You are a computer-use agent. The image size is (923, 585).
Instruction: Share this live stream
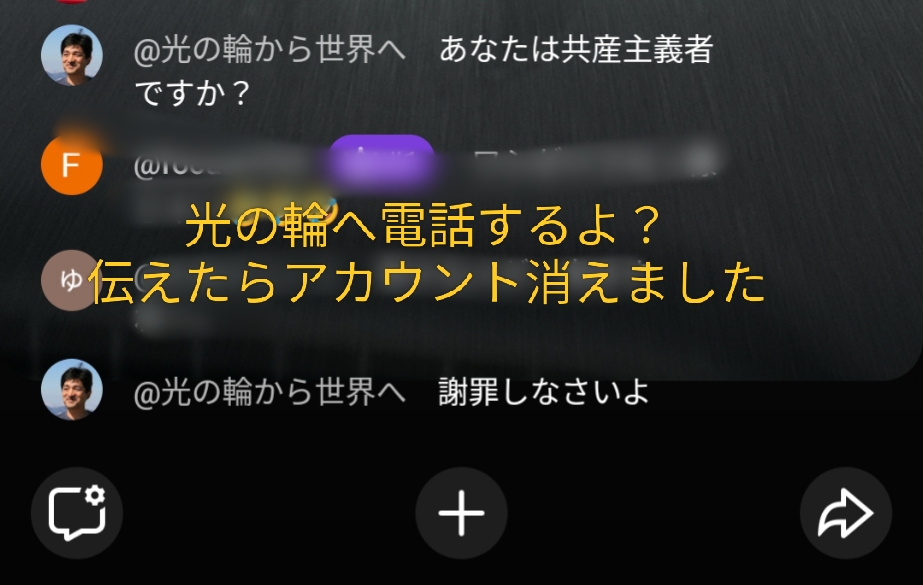(845, 514)
